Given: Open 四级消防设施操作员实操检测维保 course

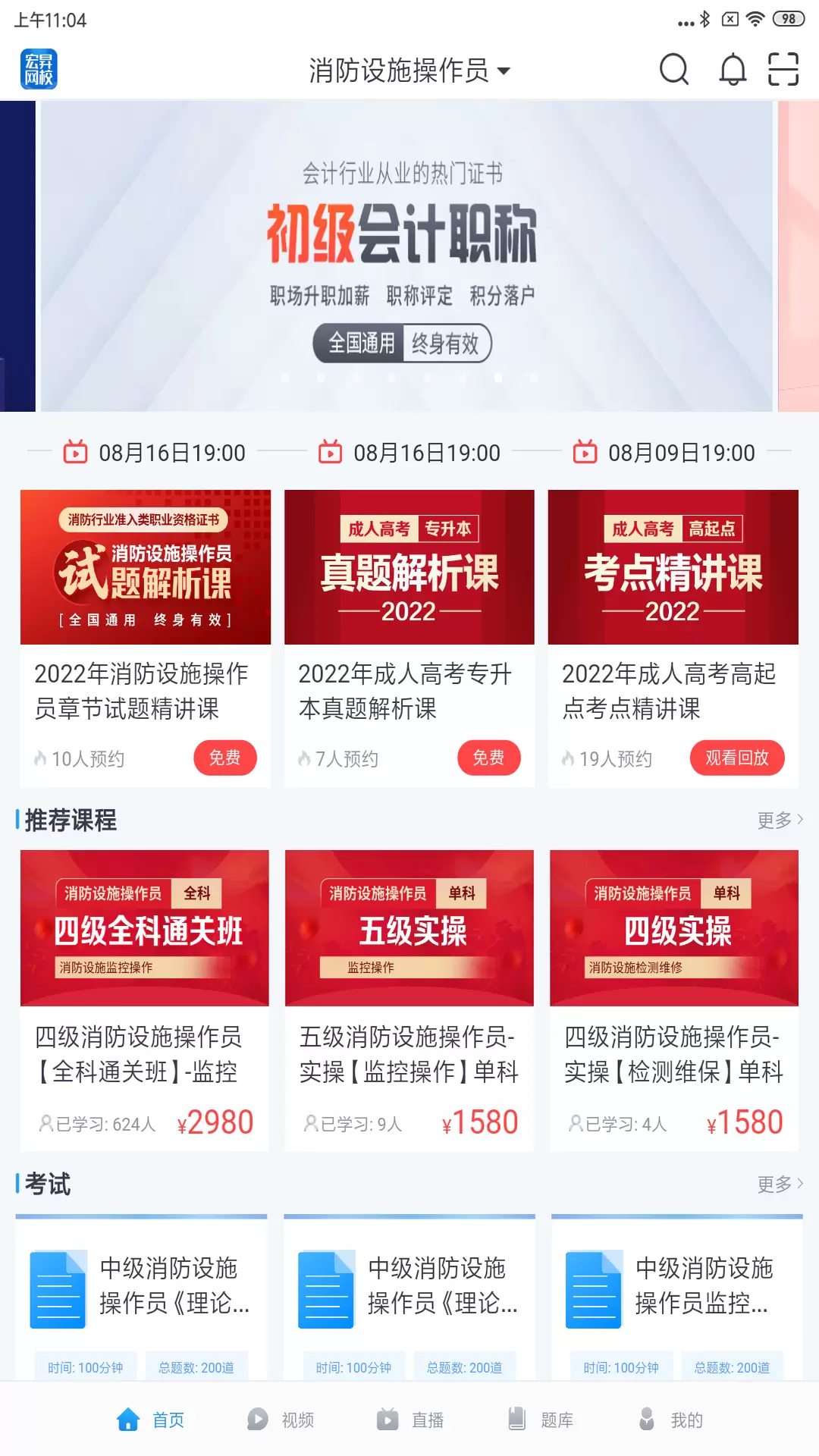Looking at the screenshot, I should (673, 999).
